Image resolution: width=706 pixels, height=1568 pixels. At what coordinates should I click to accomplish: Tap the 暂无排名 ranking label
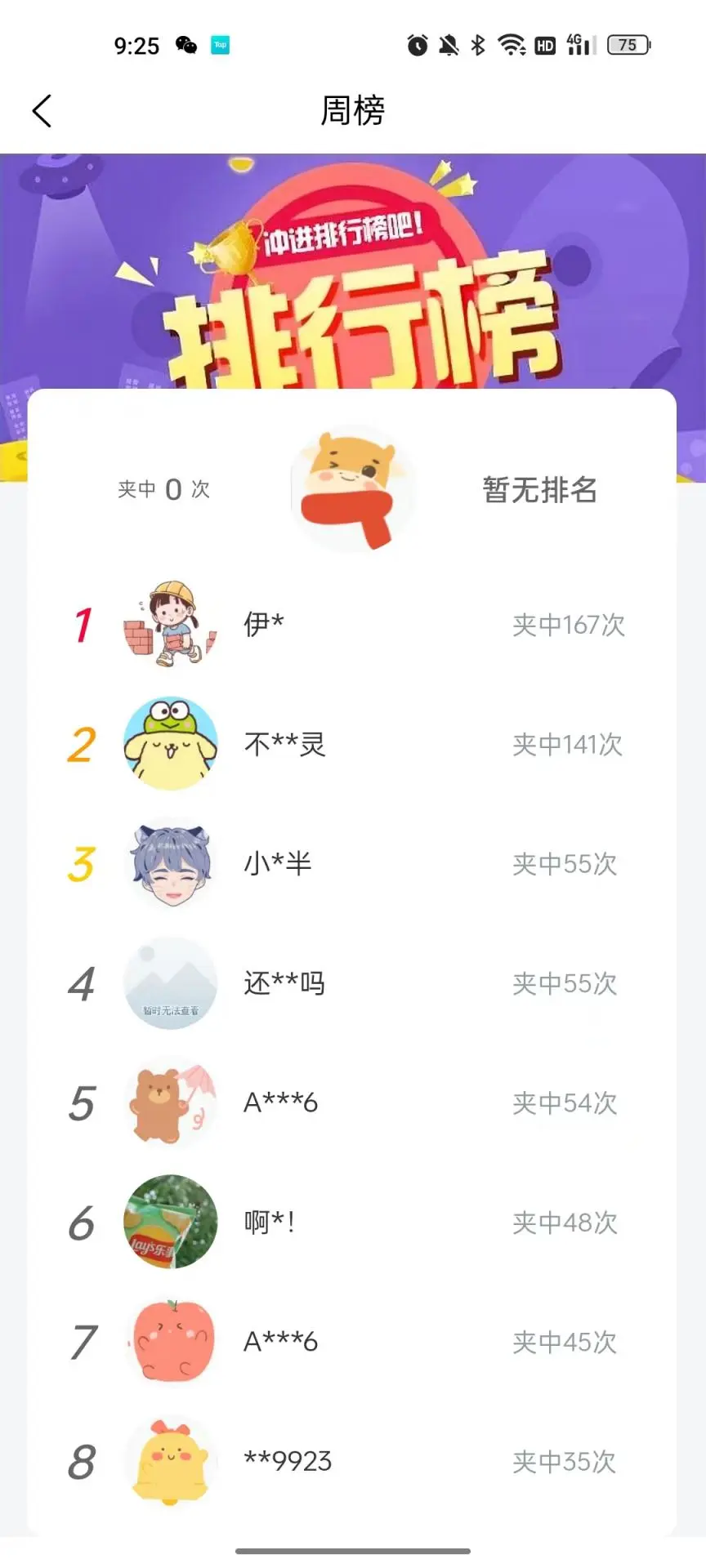coord(538,490)
